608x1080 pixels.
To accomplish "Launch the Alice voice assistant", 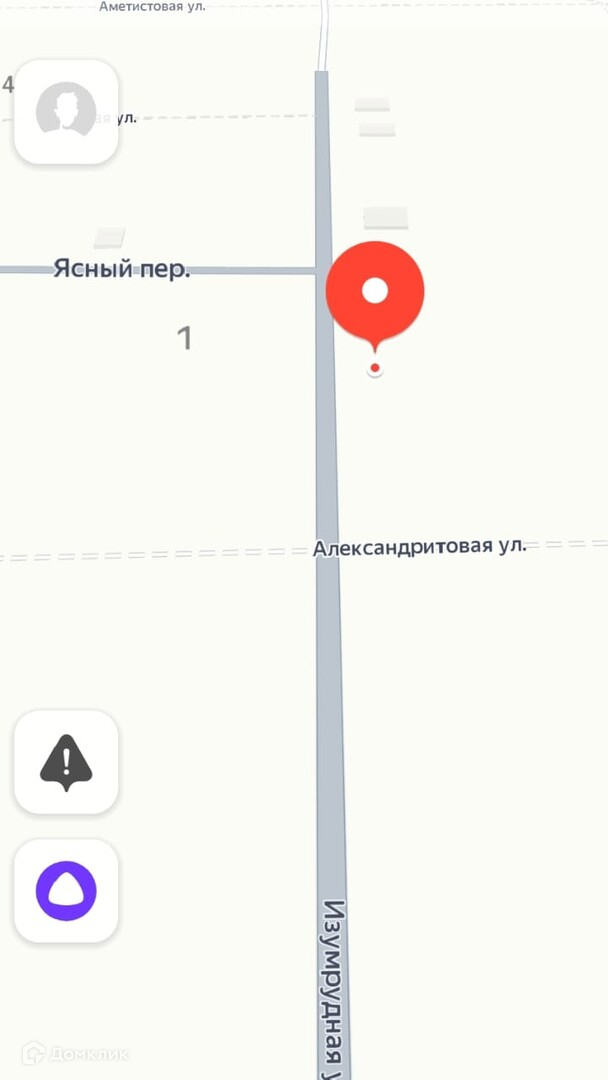I will (66, 891).
